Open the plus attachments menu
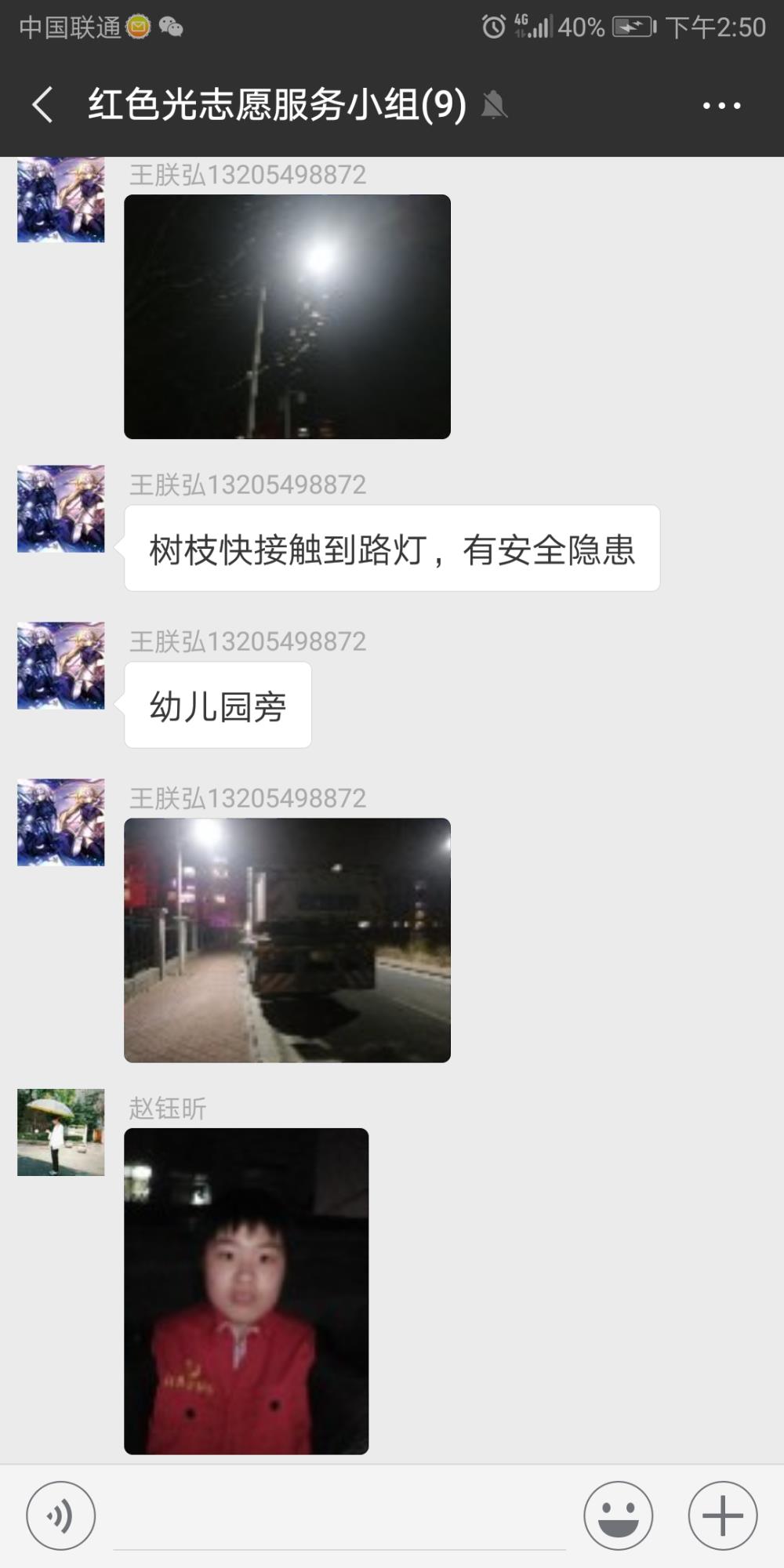784x1568 pixels. (722, 1515)
